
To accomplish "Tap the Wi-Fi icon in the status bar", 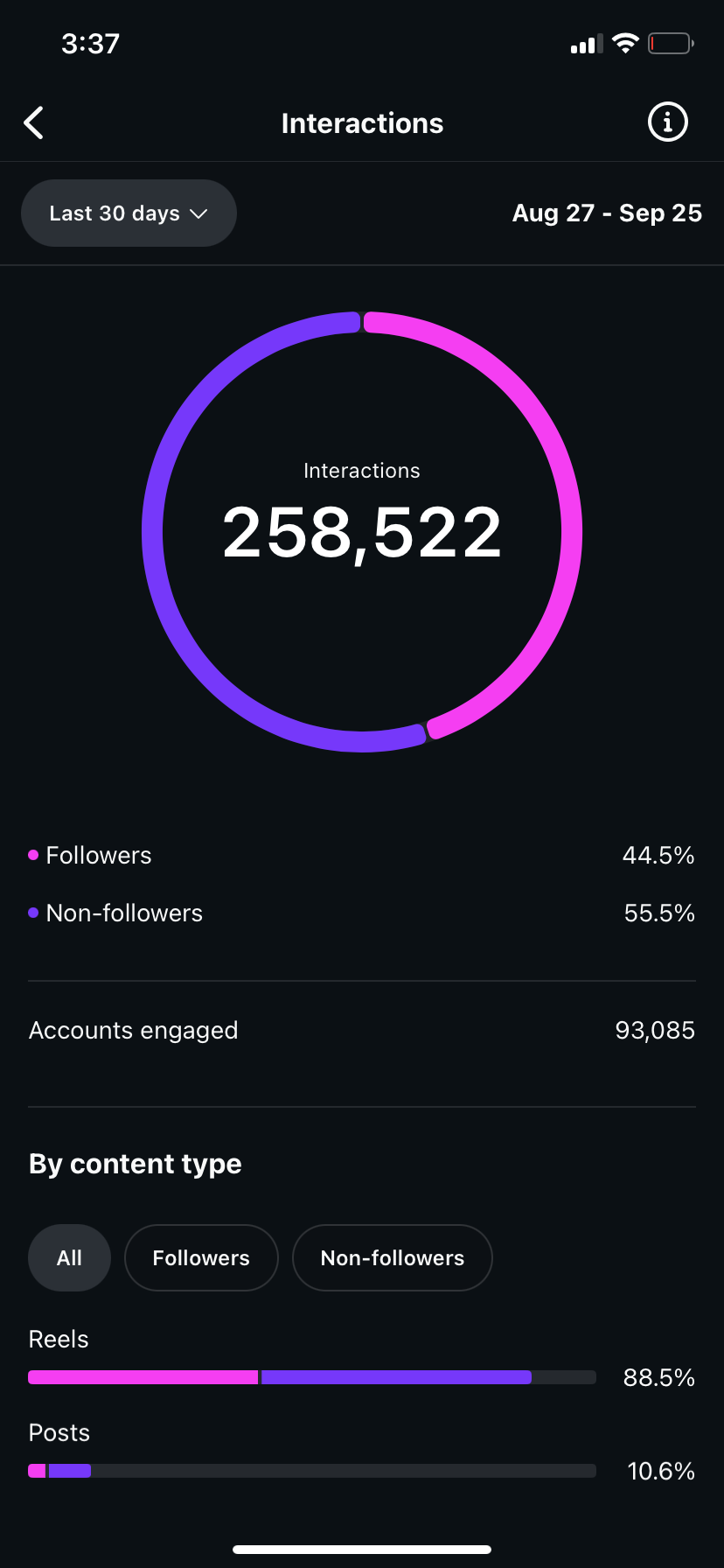I will click(x=626, y=43).
